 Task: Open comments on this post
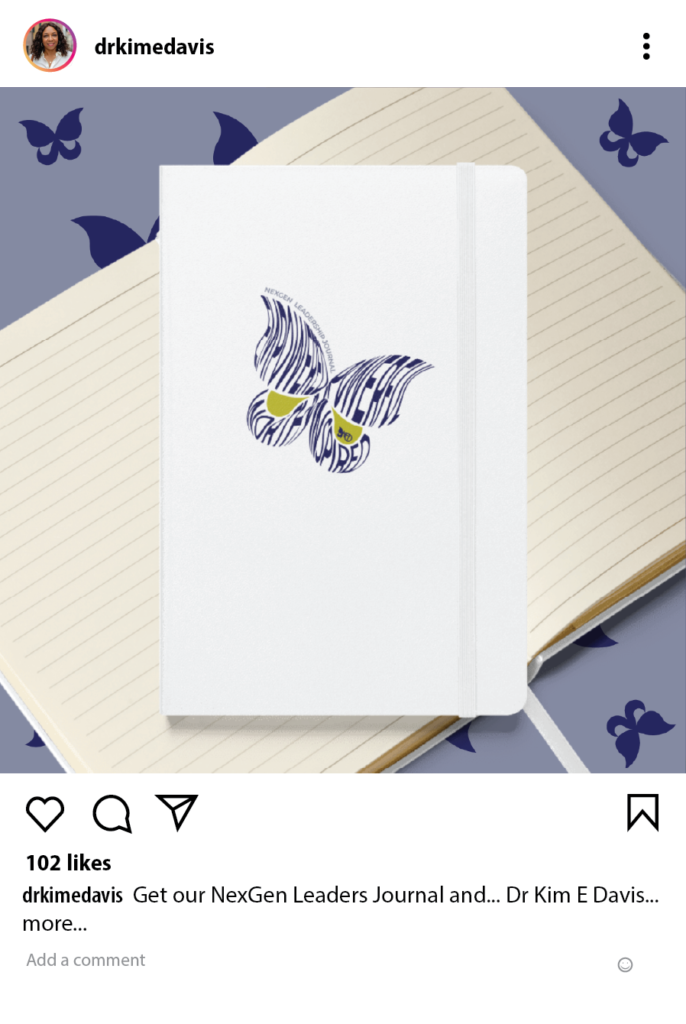coord(112,813)
